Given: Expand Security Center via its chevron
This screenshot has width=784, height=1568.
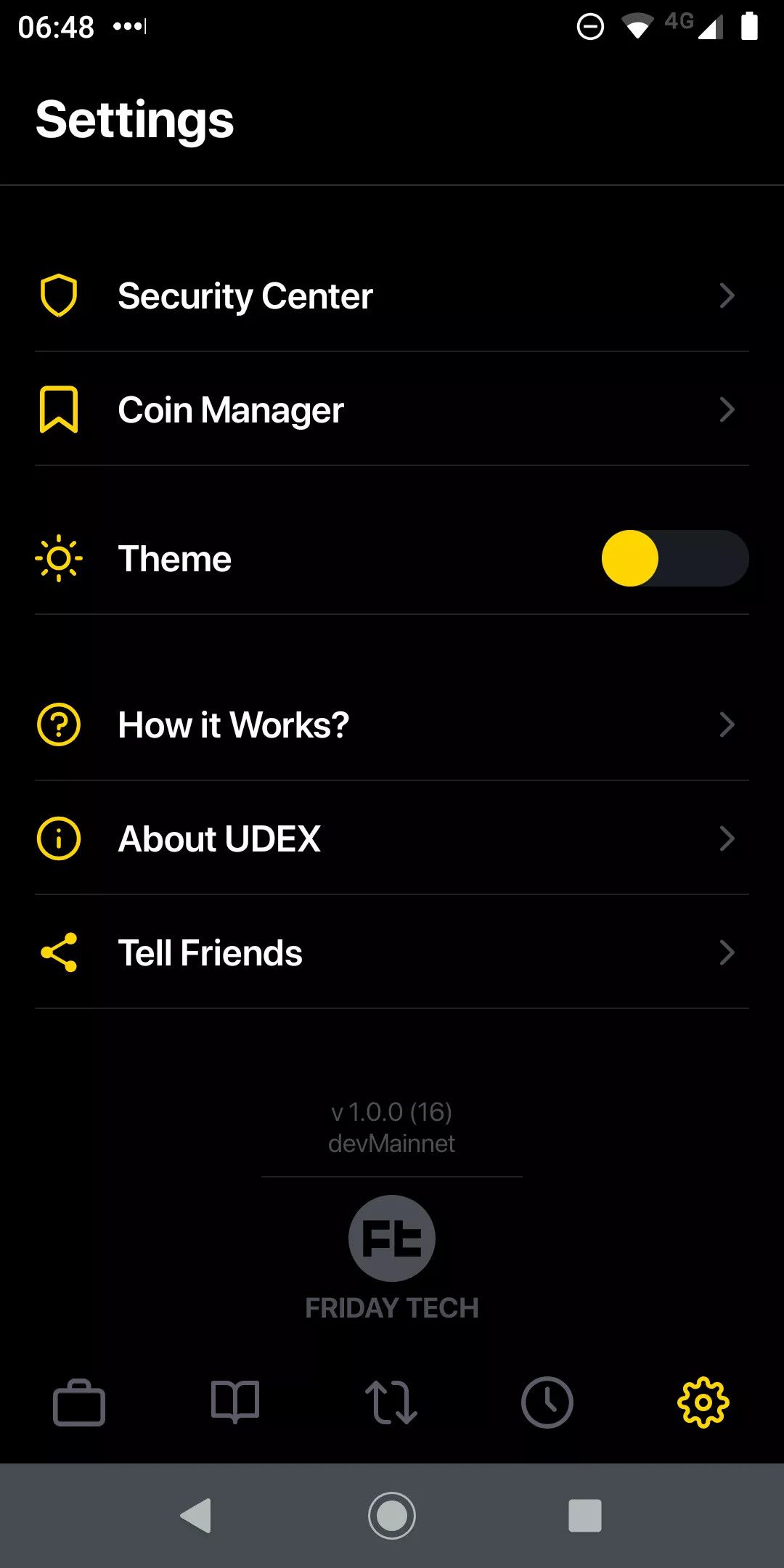Looking at the screenshot, I should [x=728, y=295].
